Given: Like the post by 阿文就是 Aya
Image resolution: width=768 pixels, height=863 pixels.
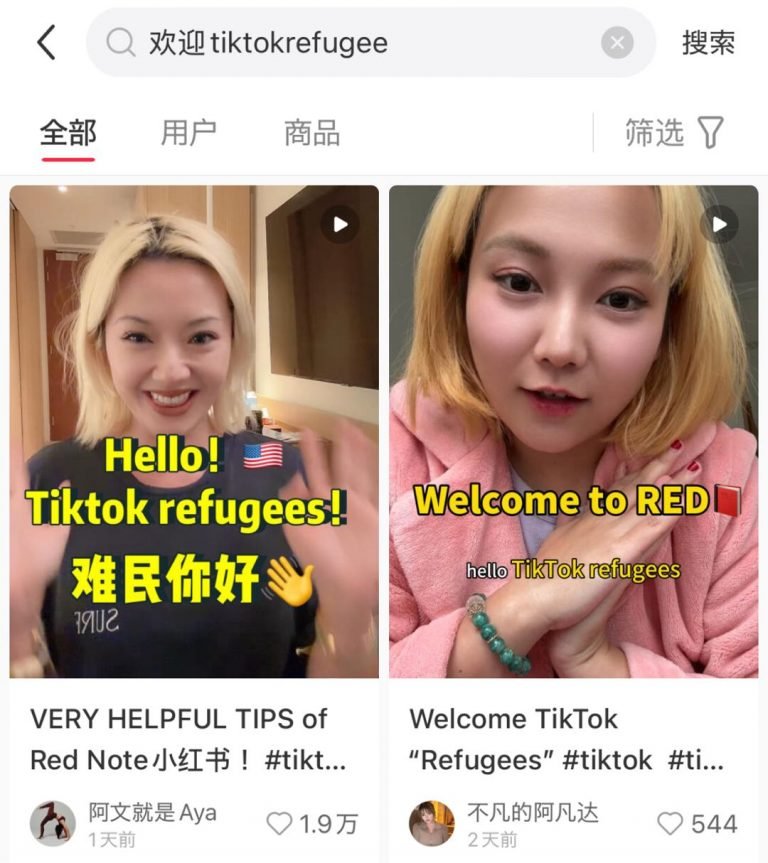Looking at the screenshot, I should (281, 824).
